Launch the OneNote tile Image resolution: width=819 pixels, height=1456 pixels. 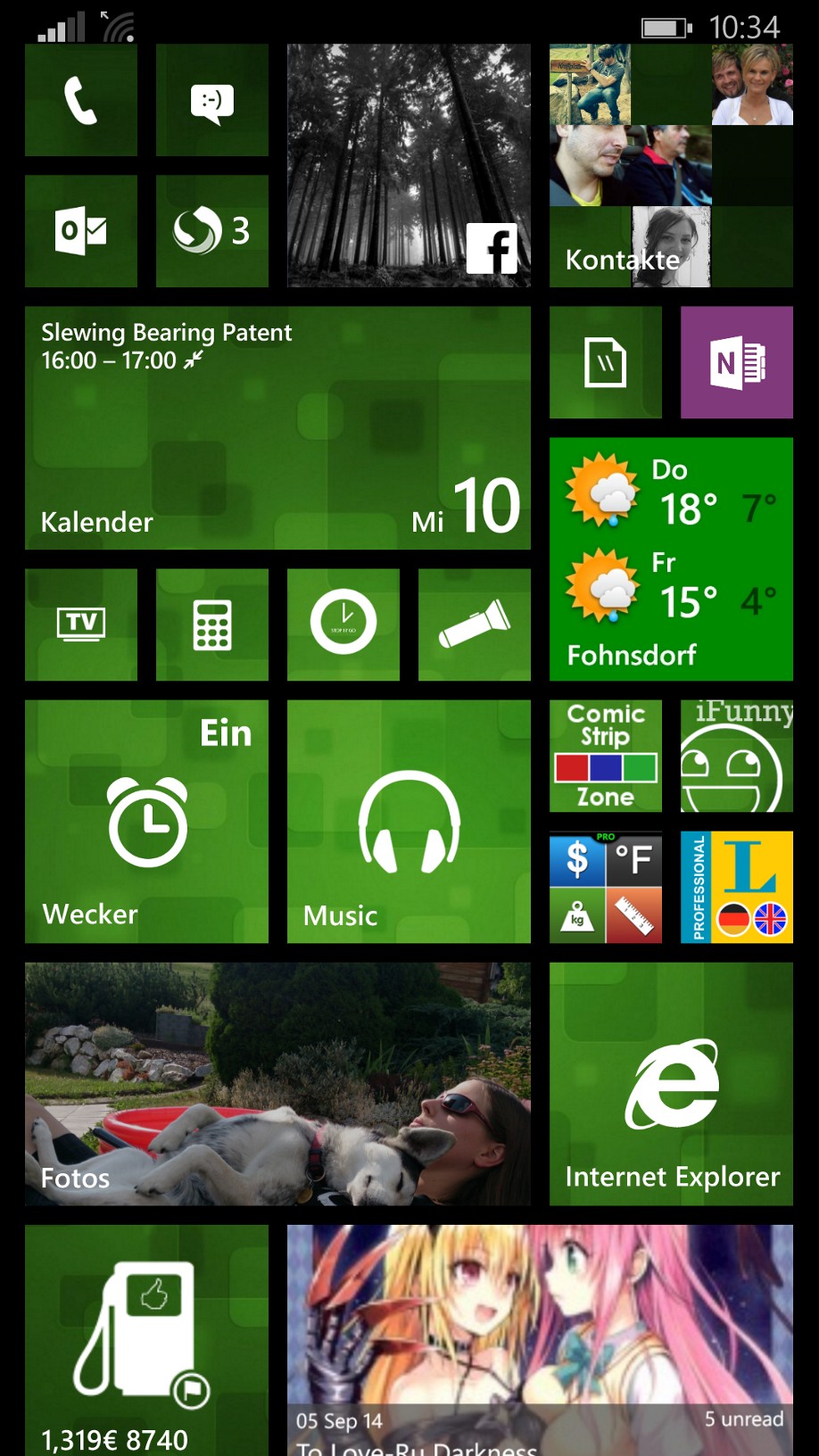[x=737, y=362]
